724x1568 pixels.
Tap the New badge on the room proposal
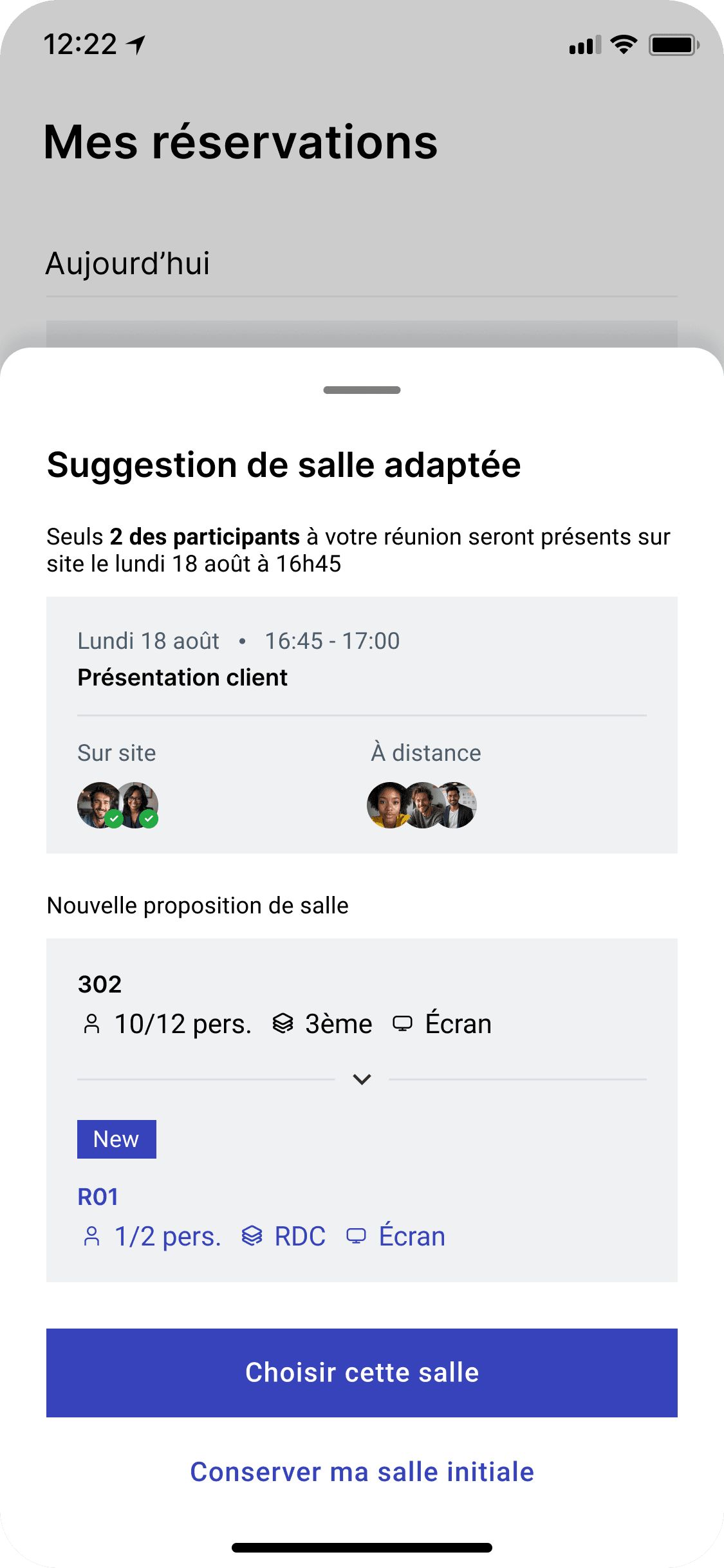[x=116, y=1139]
